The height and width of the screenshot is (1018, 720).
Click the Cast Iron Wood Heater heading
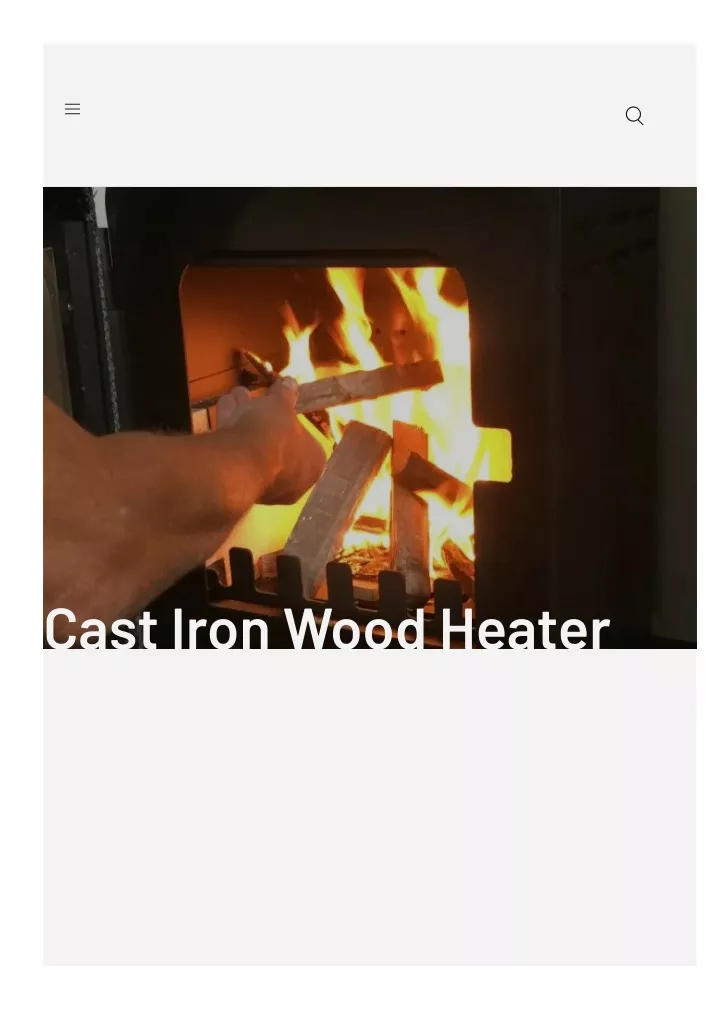tap(327, 630)
